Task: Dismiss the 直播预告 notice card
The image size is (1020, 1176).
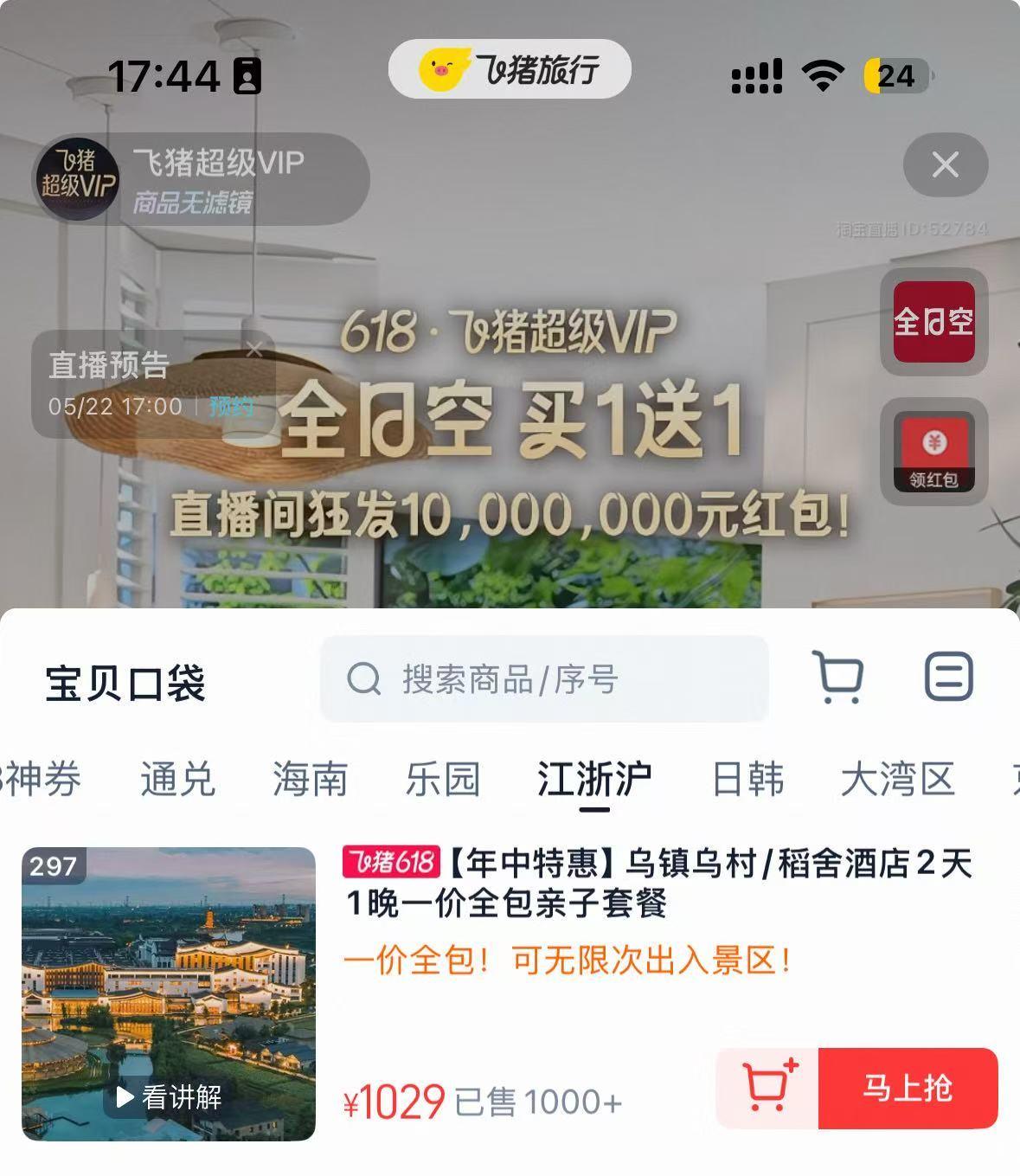Action: 253,350
